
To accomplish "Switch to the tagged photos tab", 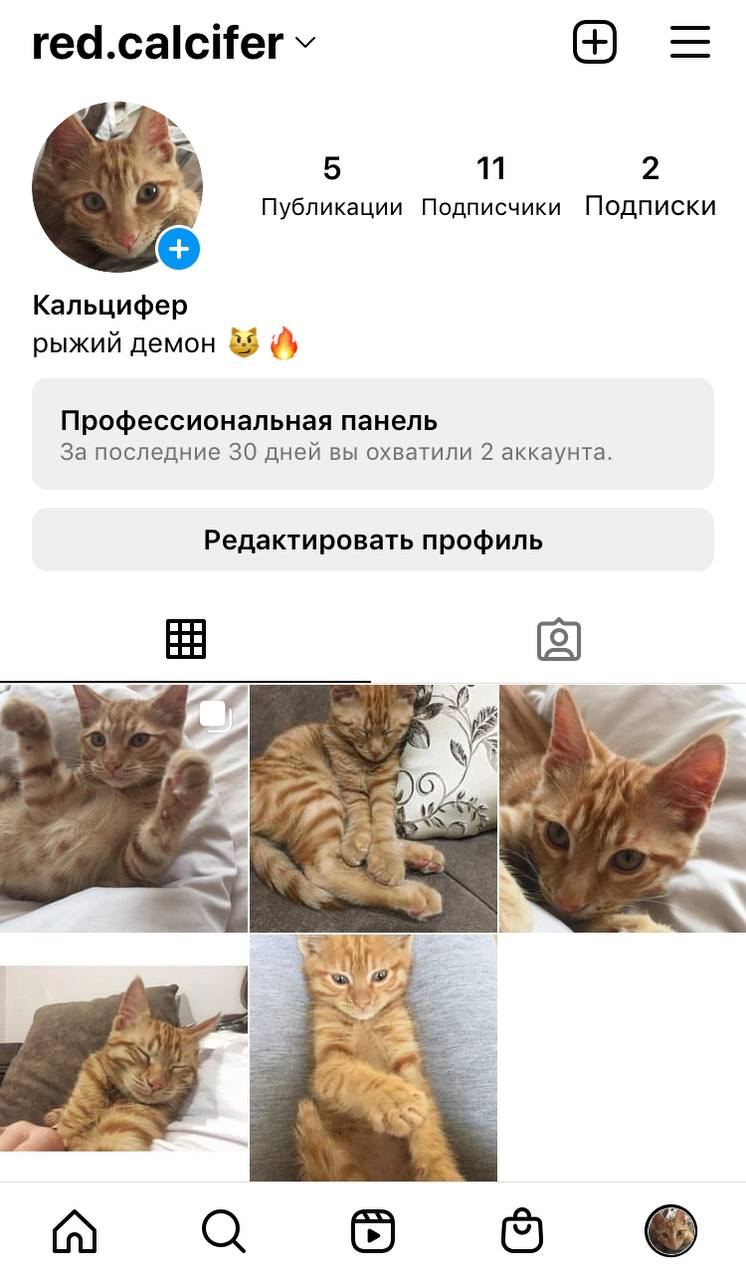I will tap(558, 640).
